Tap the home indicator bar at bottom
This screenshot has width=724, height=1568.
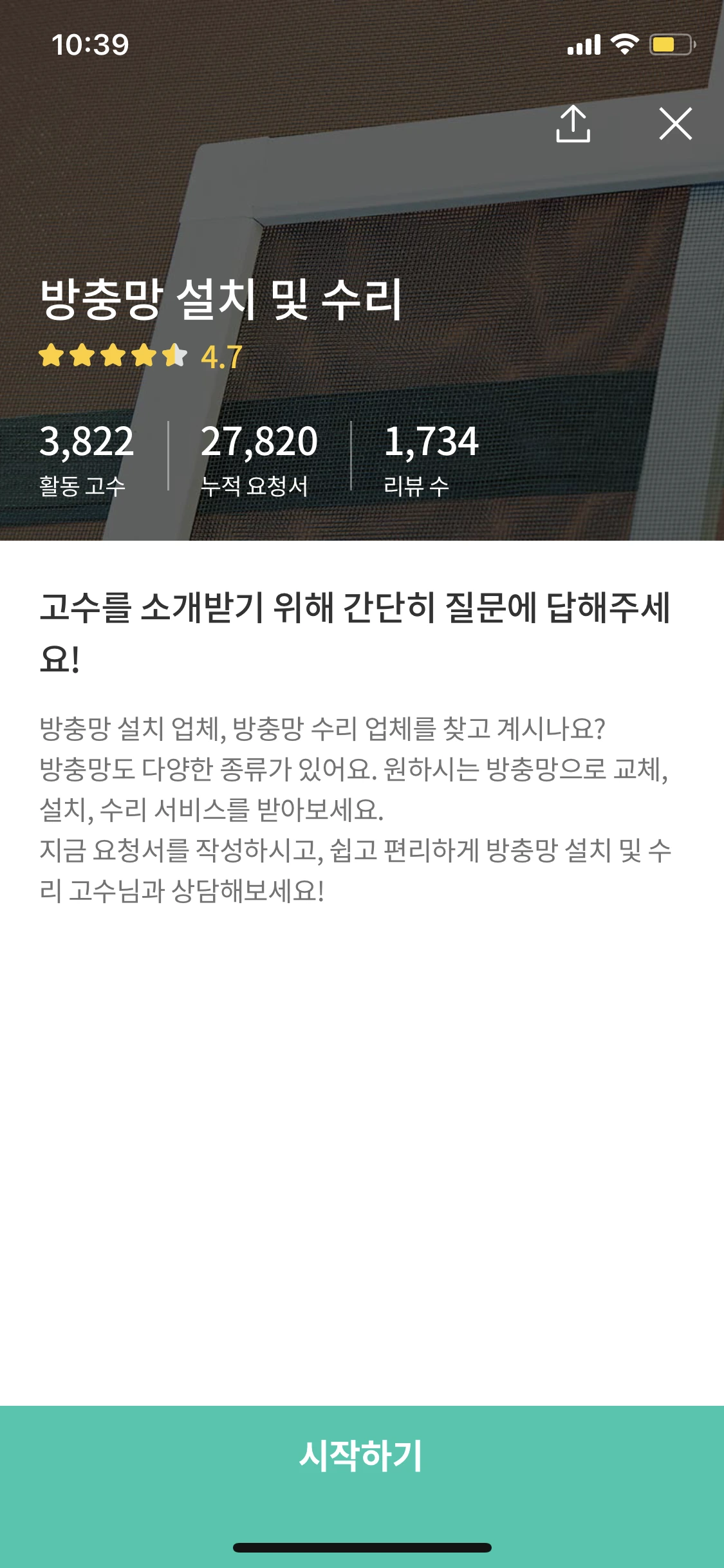tap(362, 1547)
